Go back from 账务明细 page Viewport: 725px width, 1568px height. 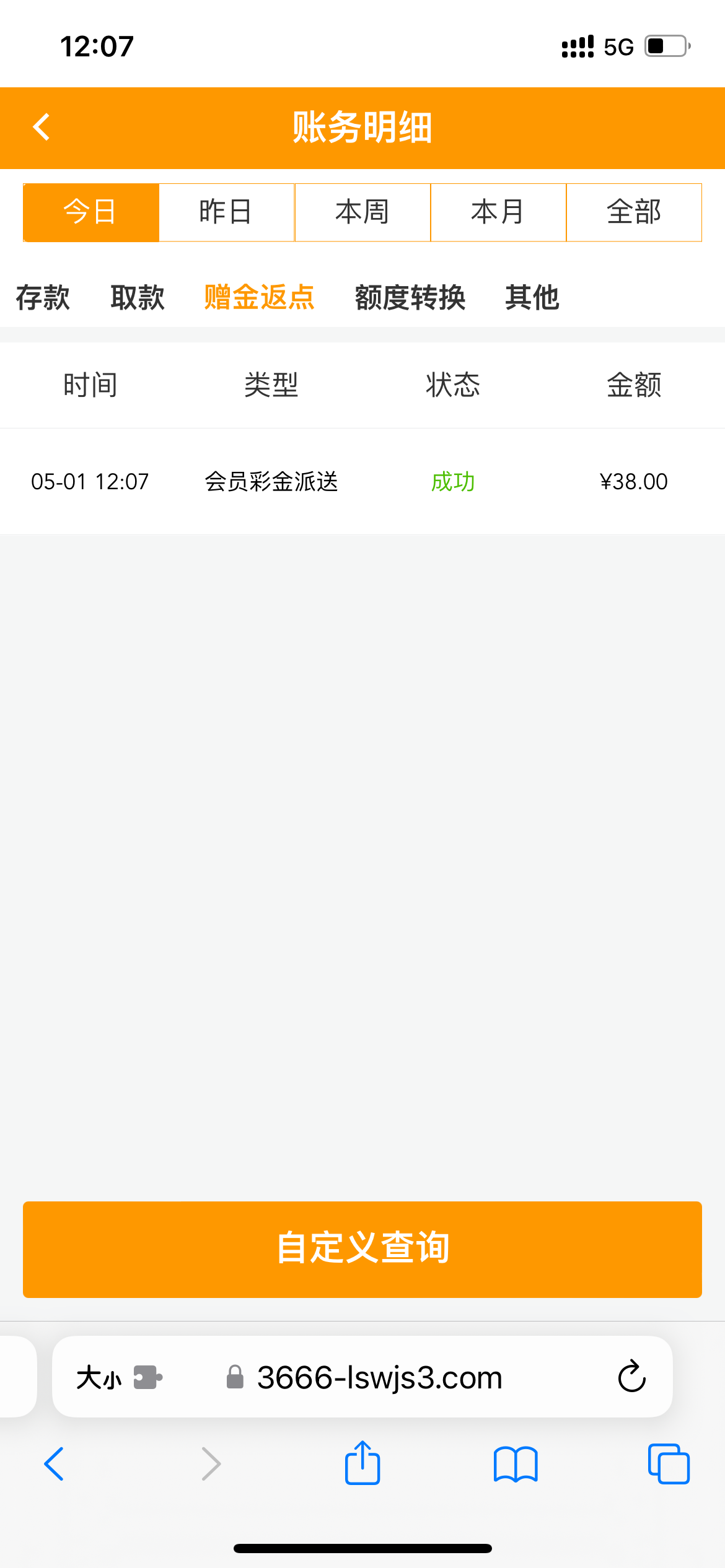(42, 128)
